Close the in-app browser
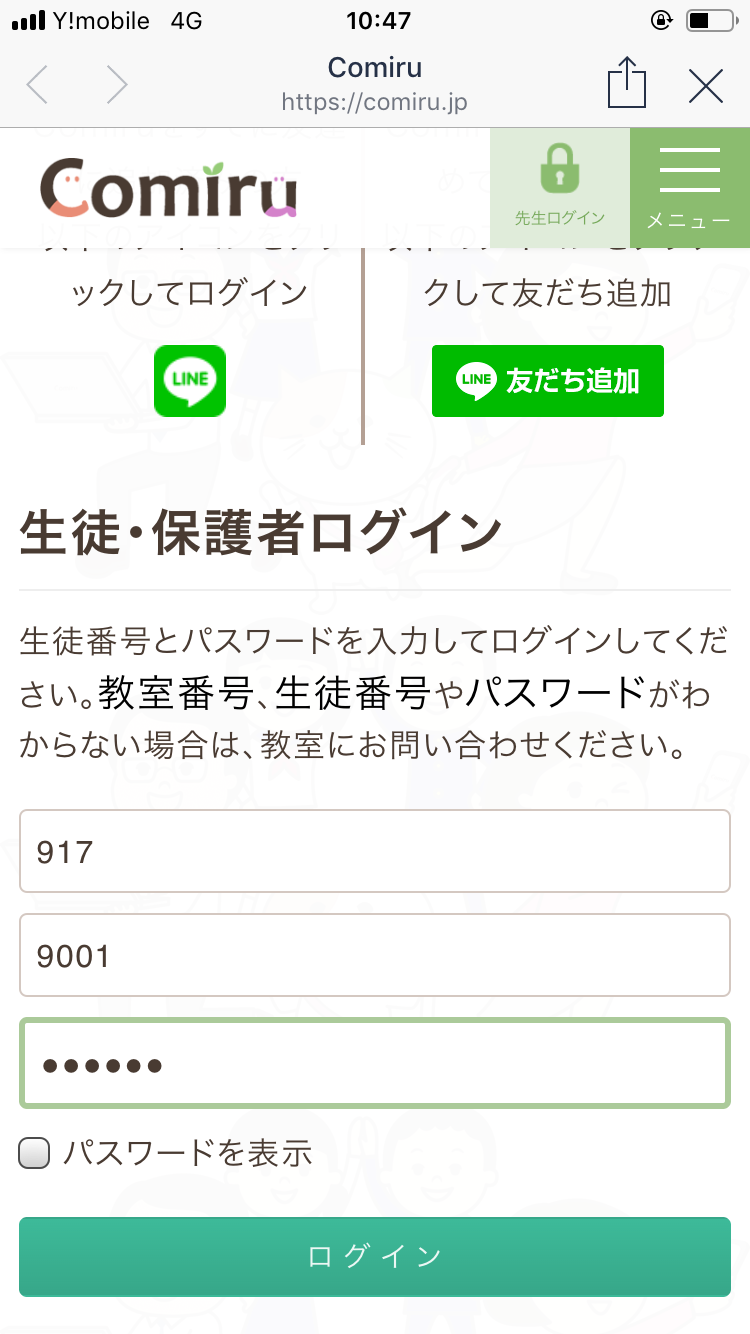Image resolution: width=750 pixels, height=1334 pixels. click(706, 86)
